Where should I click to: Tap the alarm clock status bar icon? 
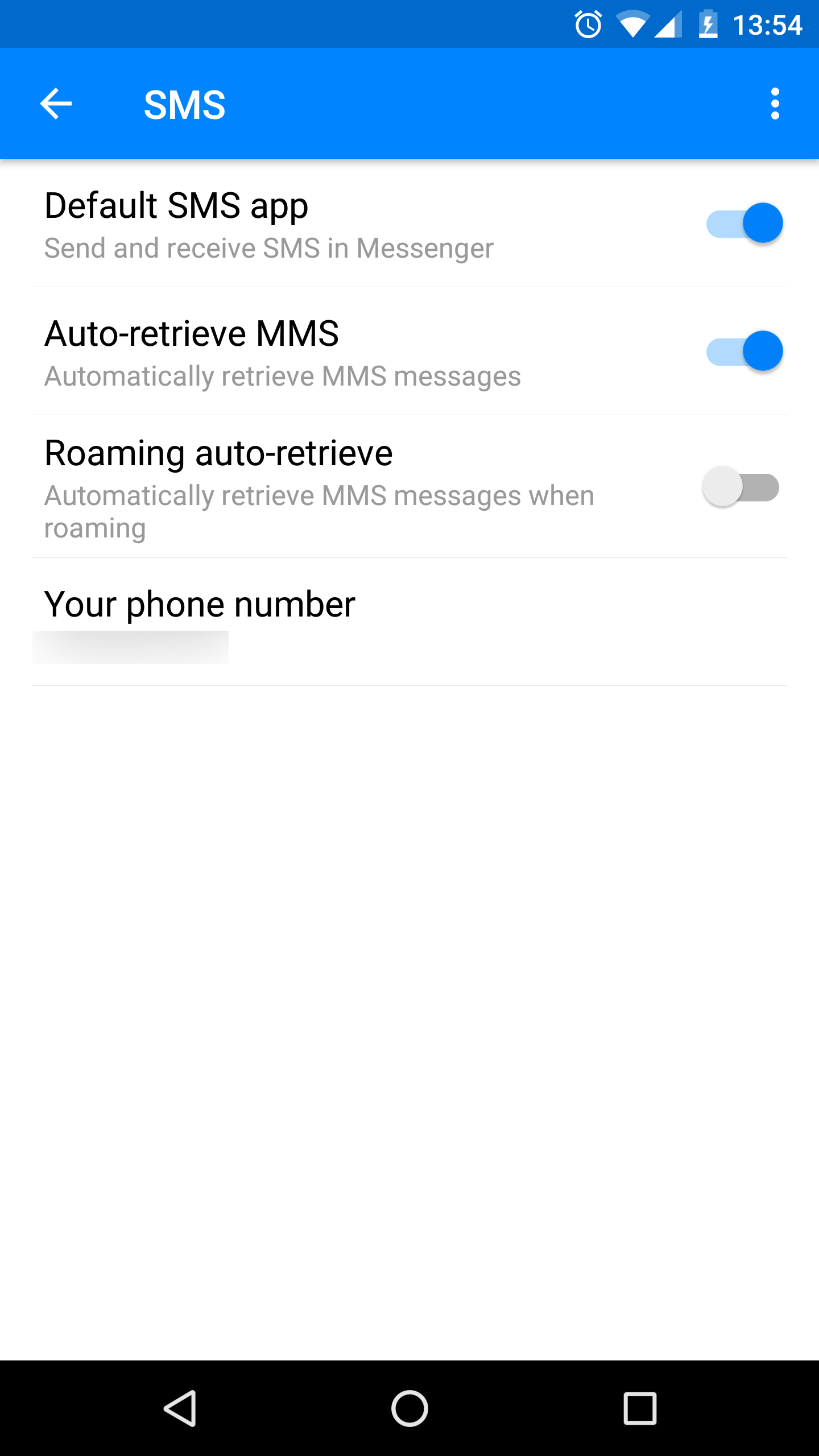pyautogui.click(x=588, y=24)
